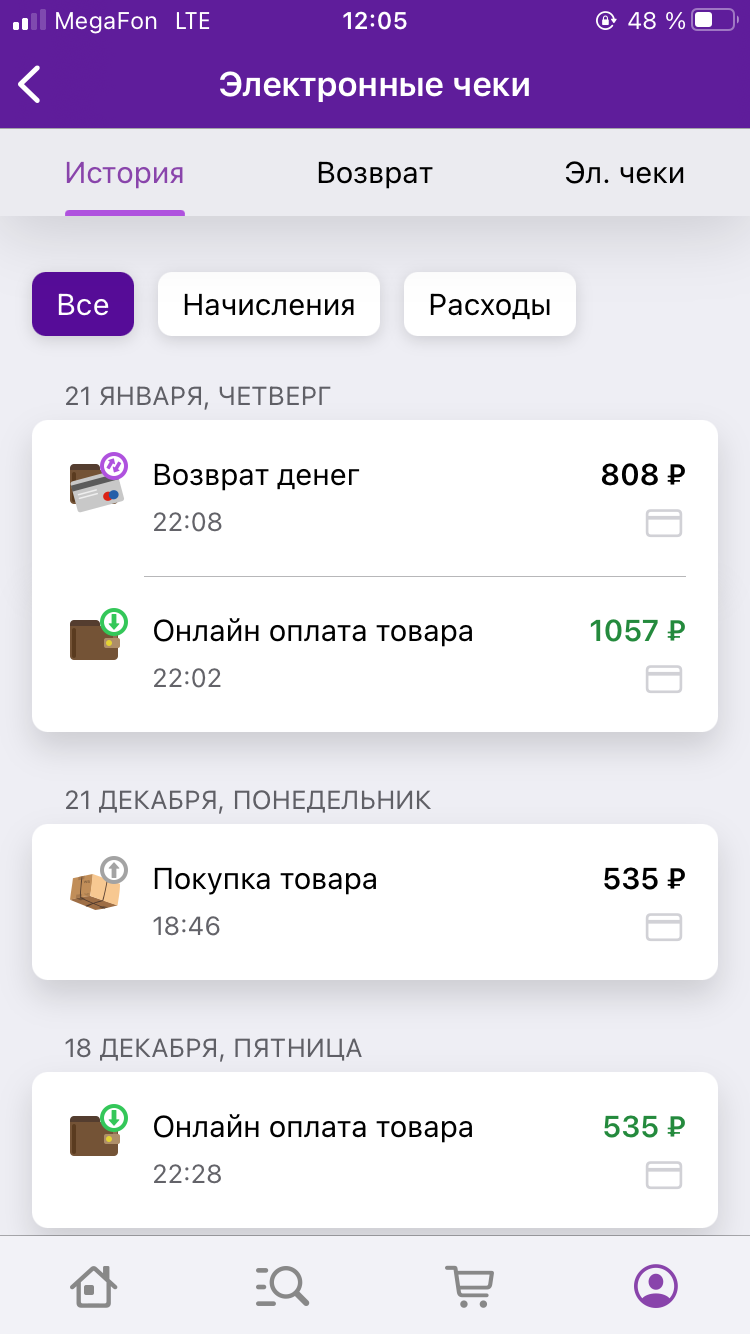Filter by Начисления chip

coord(269,304)
